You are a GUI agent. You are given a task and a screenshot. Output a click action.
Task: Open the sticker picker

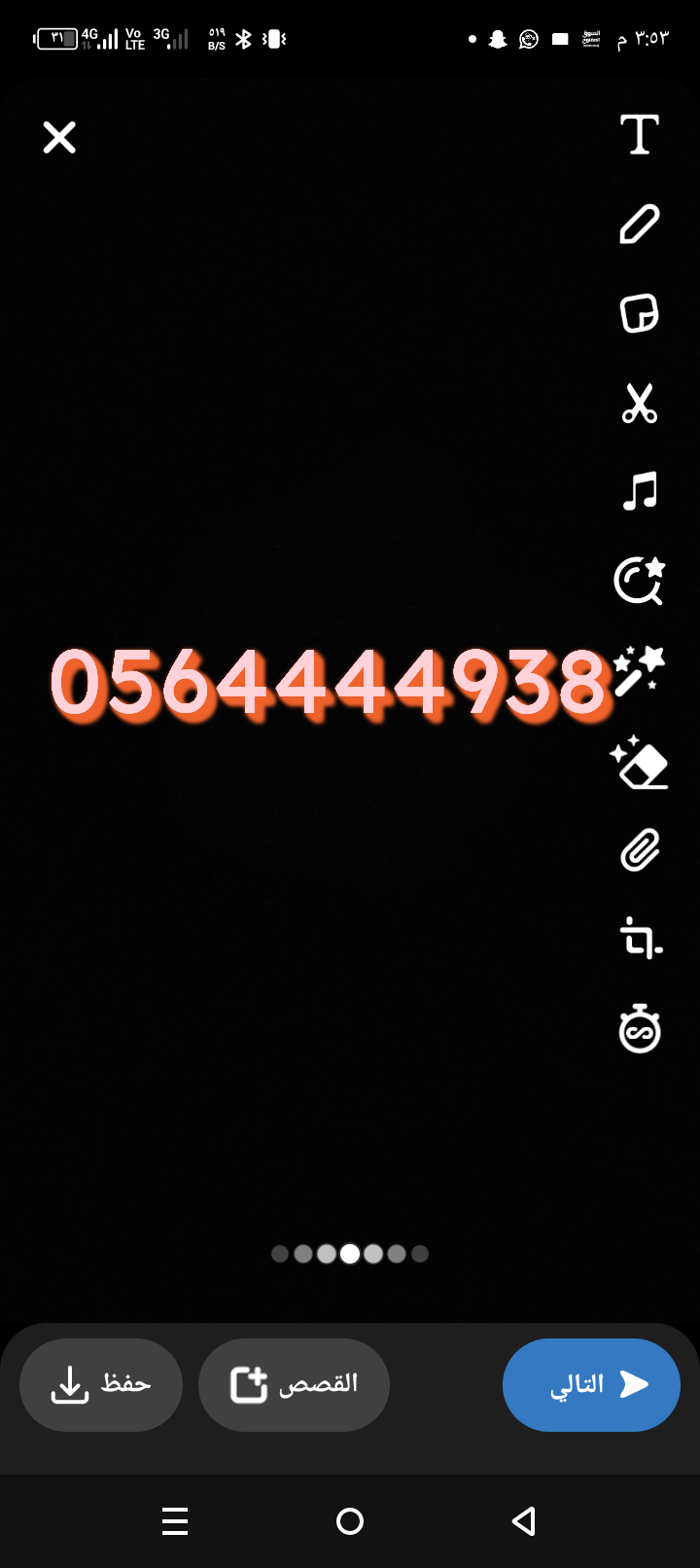[640, 314]
